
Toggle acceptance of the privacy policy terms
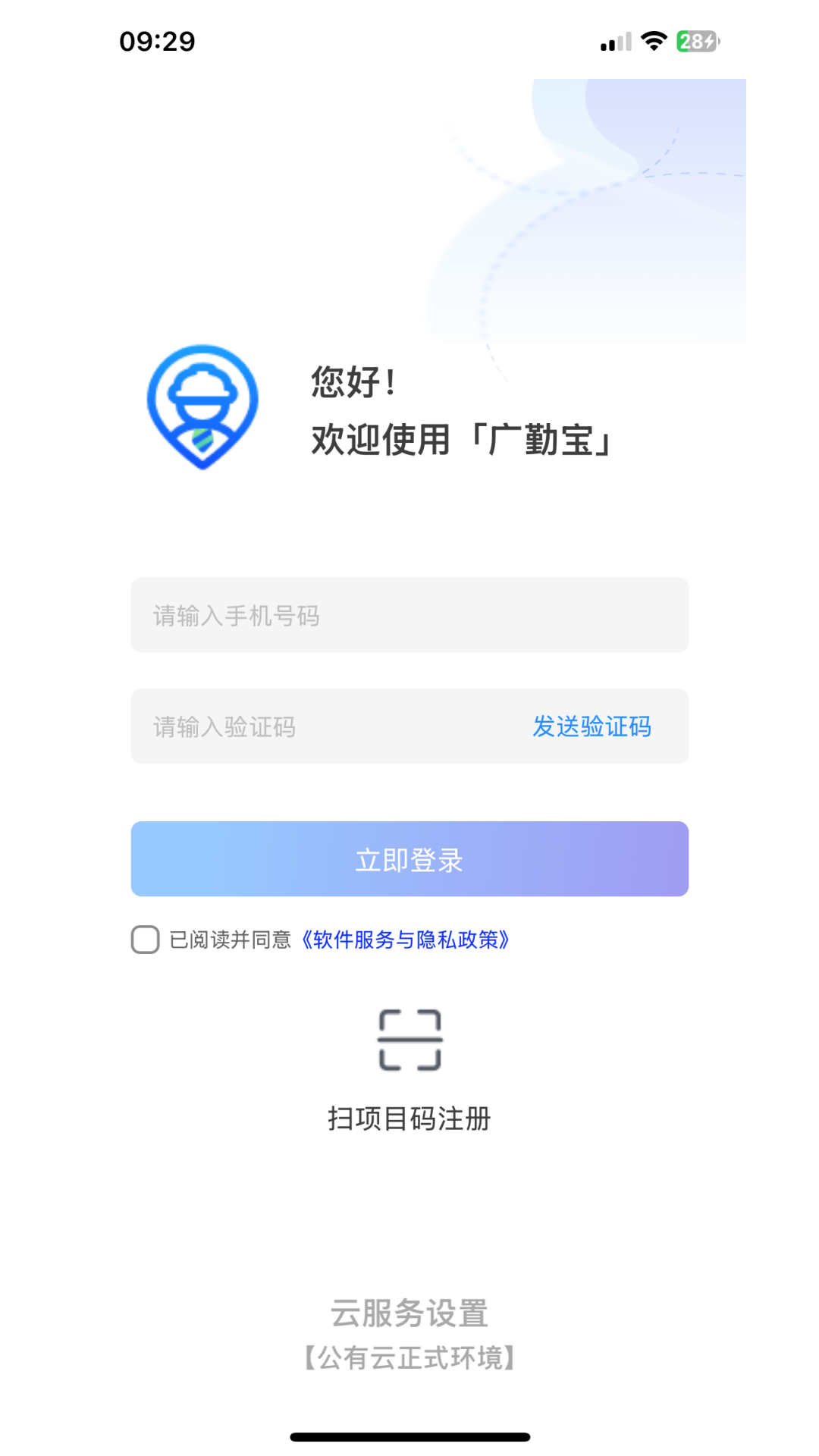click(x=143, y=940)
